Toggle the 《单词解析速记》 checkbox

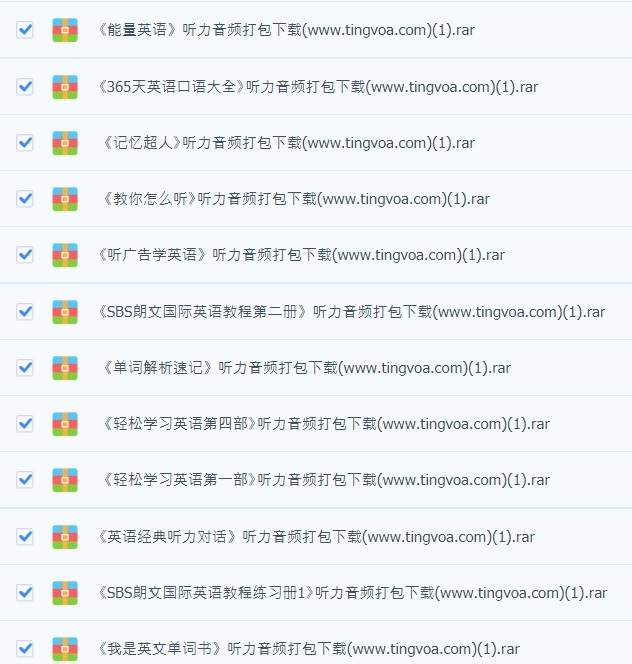(x=25, y=367)
